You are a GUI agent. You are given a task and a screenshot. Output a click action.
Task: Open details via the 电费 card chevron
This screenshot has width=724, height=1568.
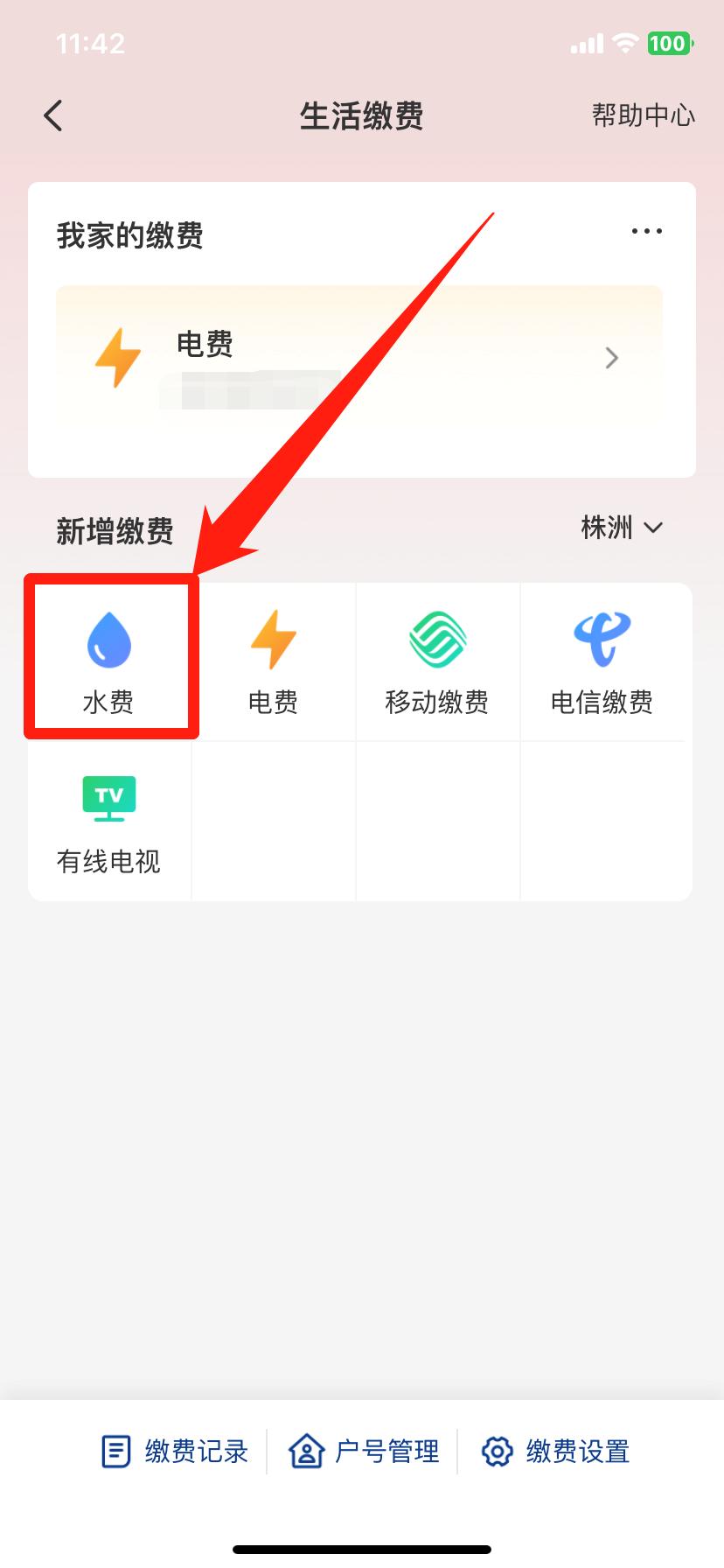tap(611, 358)
